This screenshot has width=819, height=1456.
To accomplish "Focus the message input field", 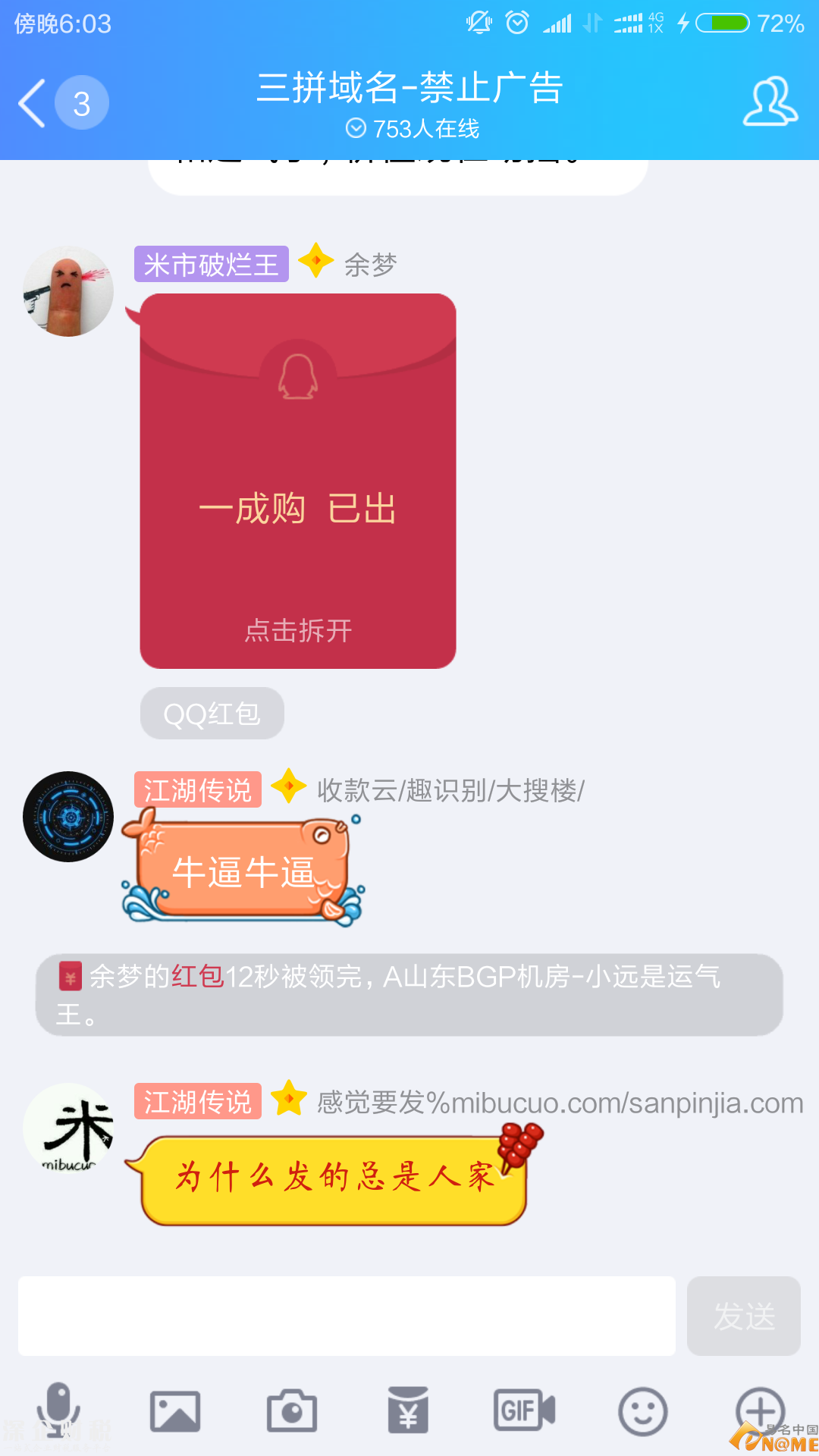I will point(347,1316).
